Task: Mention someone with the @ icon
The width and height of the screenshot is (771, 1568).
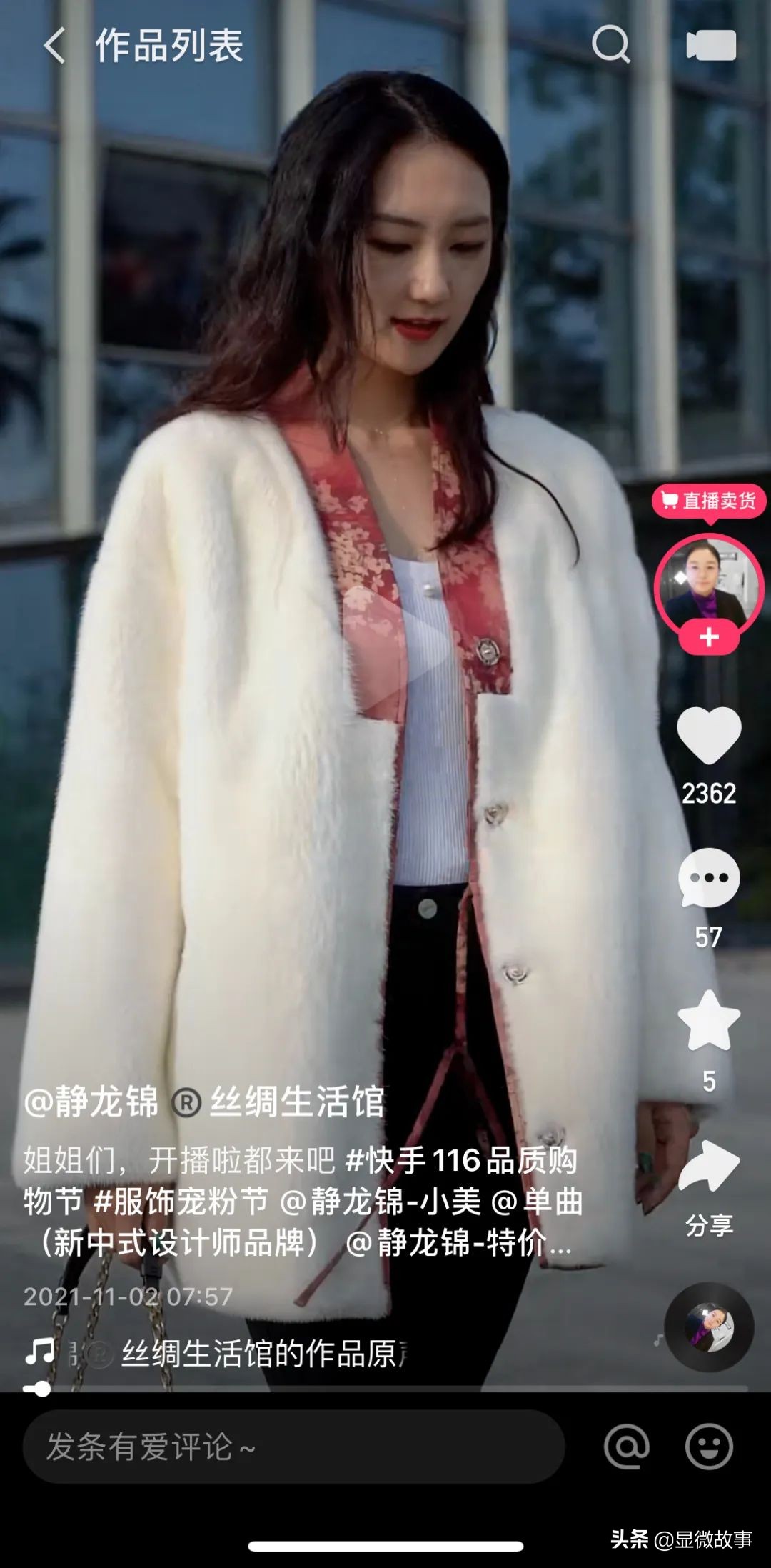Action: [626, 1447]
